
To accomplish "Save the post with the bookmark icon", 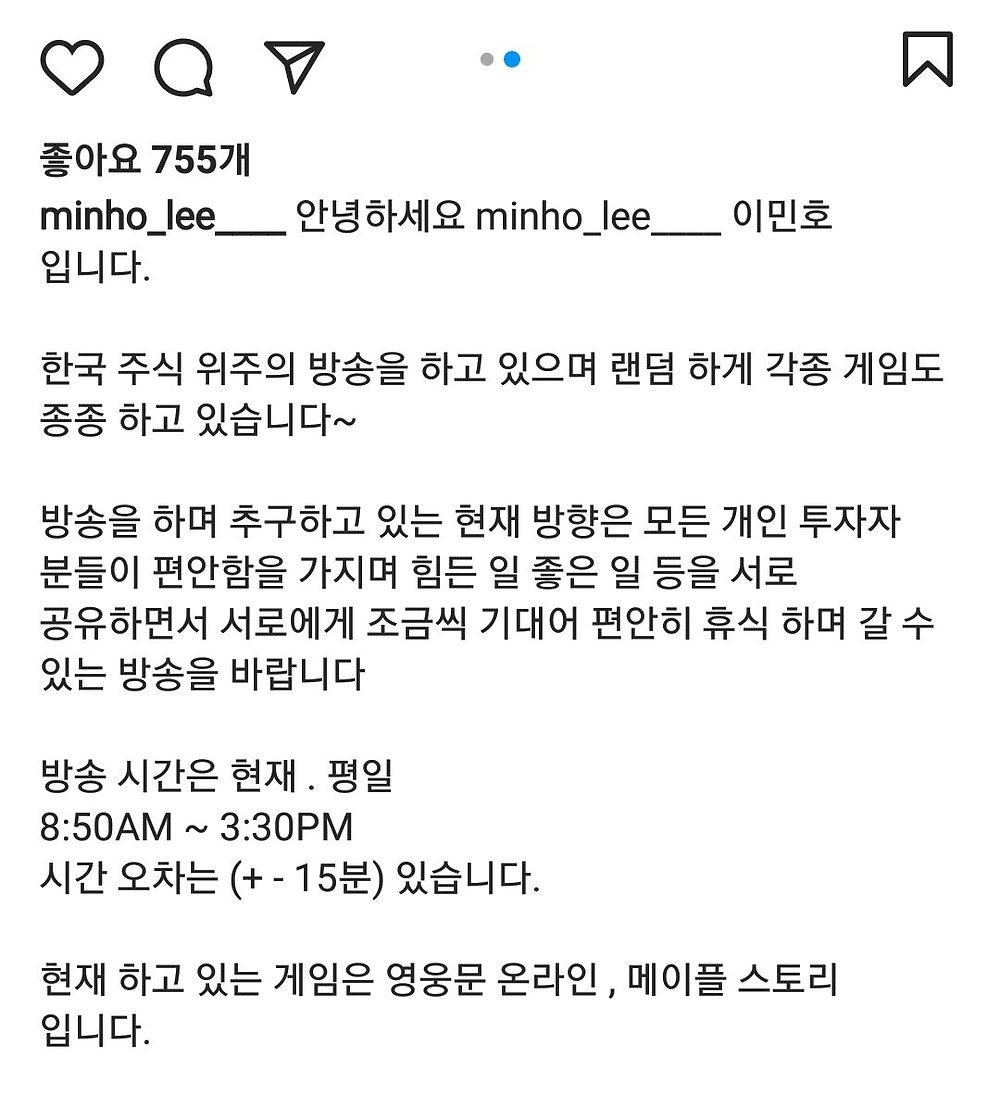I will 927,60.
